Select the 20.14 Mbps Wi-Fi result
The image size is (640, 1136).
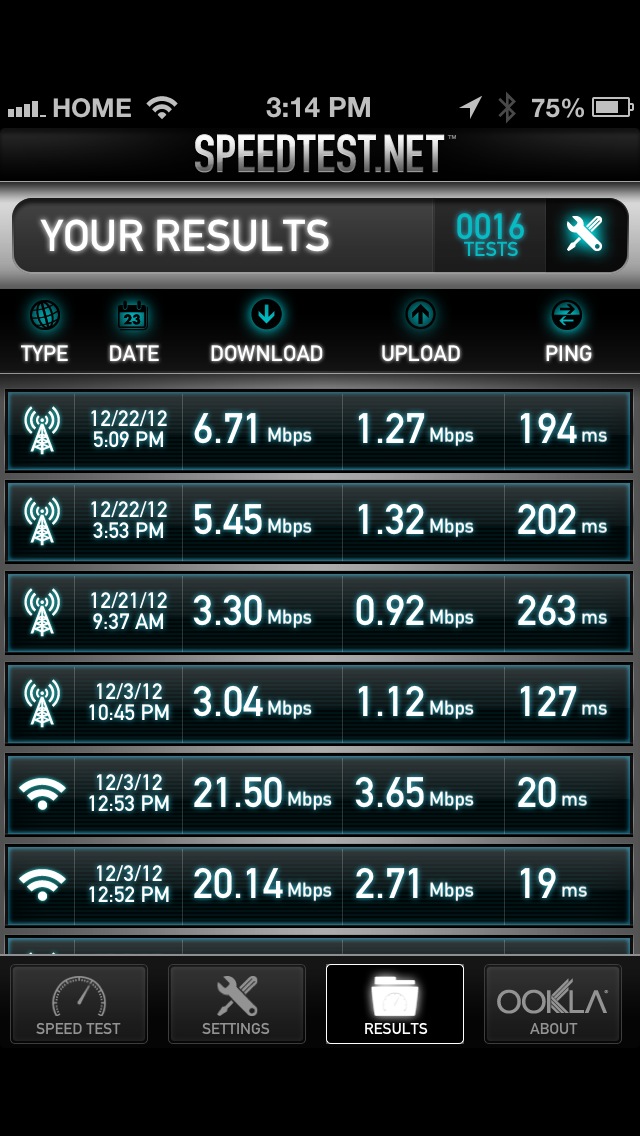319,886
